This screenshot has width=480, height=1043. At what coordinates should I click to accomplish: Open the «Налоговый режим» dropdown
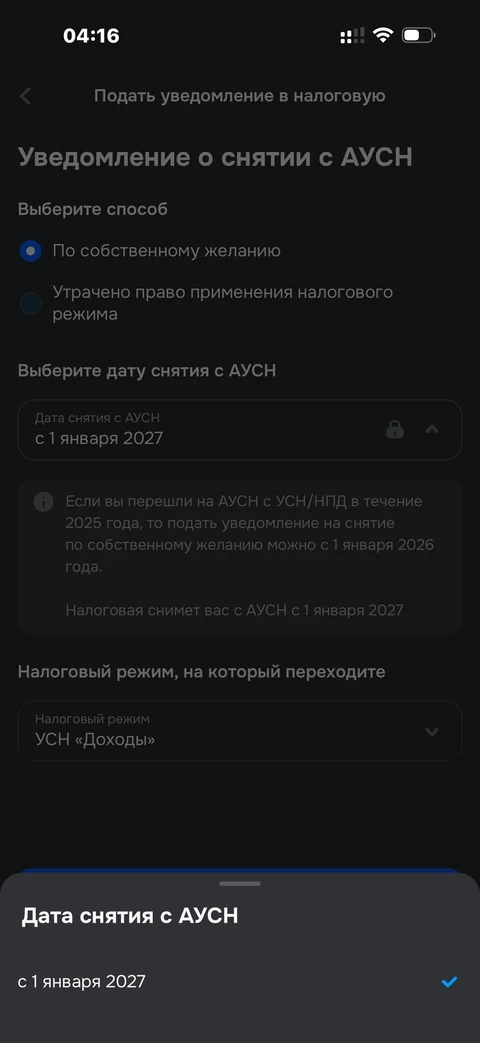[x=239, y=730]
